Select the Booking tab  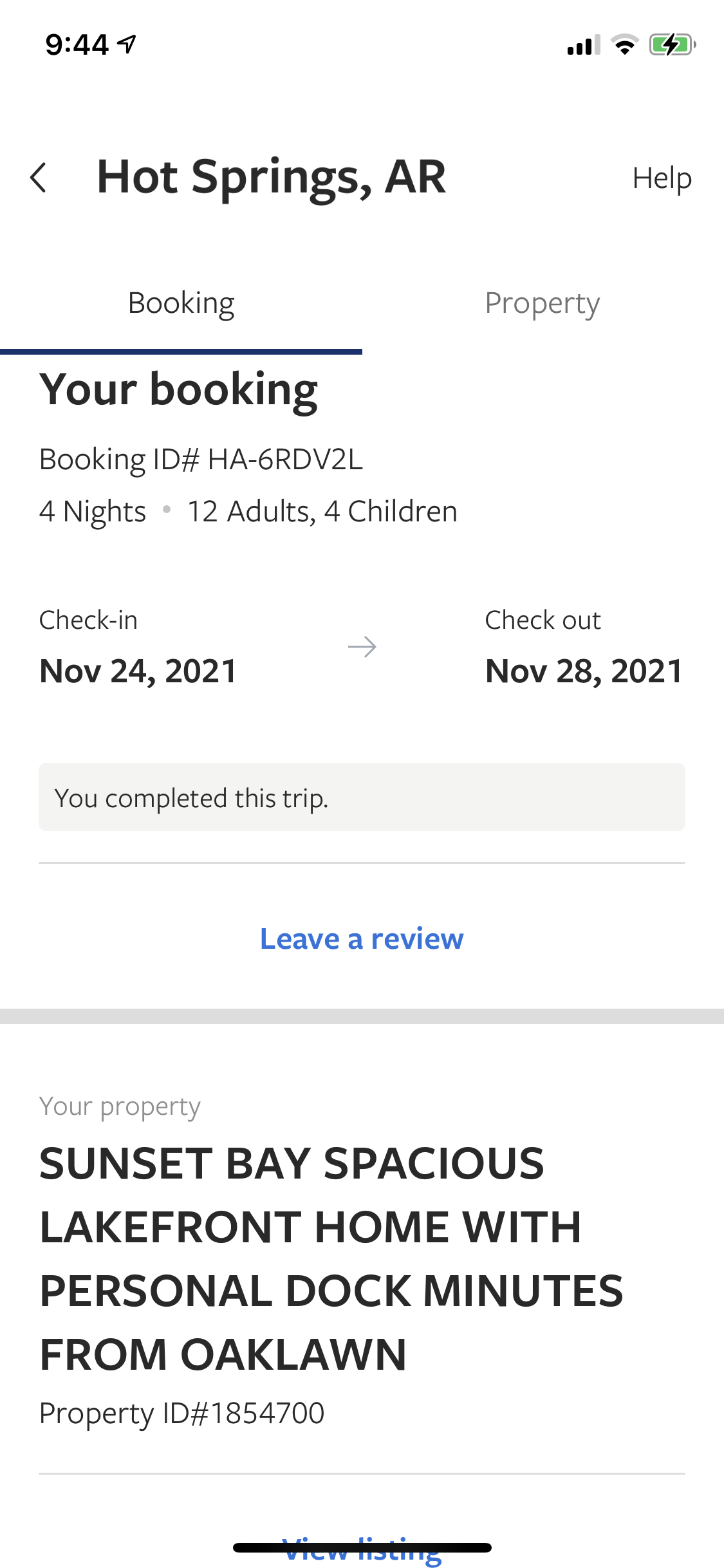pos(181,303)
